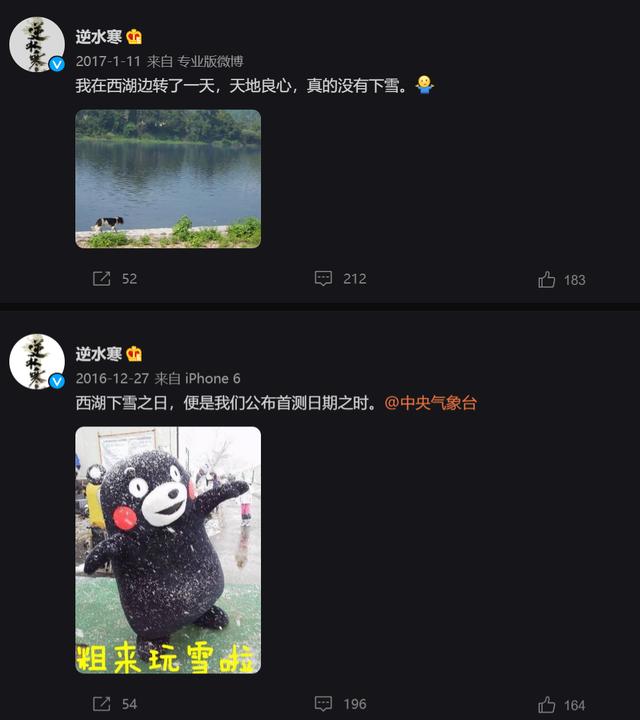This screenshot has width=640, height=720.
Task: View the Kumamon snow image in the 2016-12-27 post
Action: point(168,549)
